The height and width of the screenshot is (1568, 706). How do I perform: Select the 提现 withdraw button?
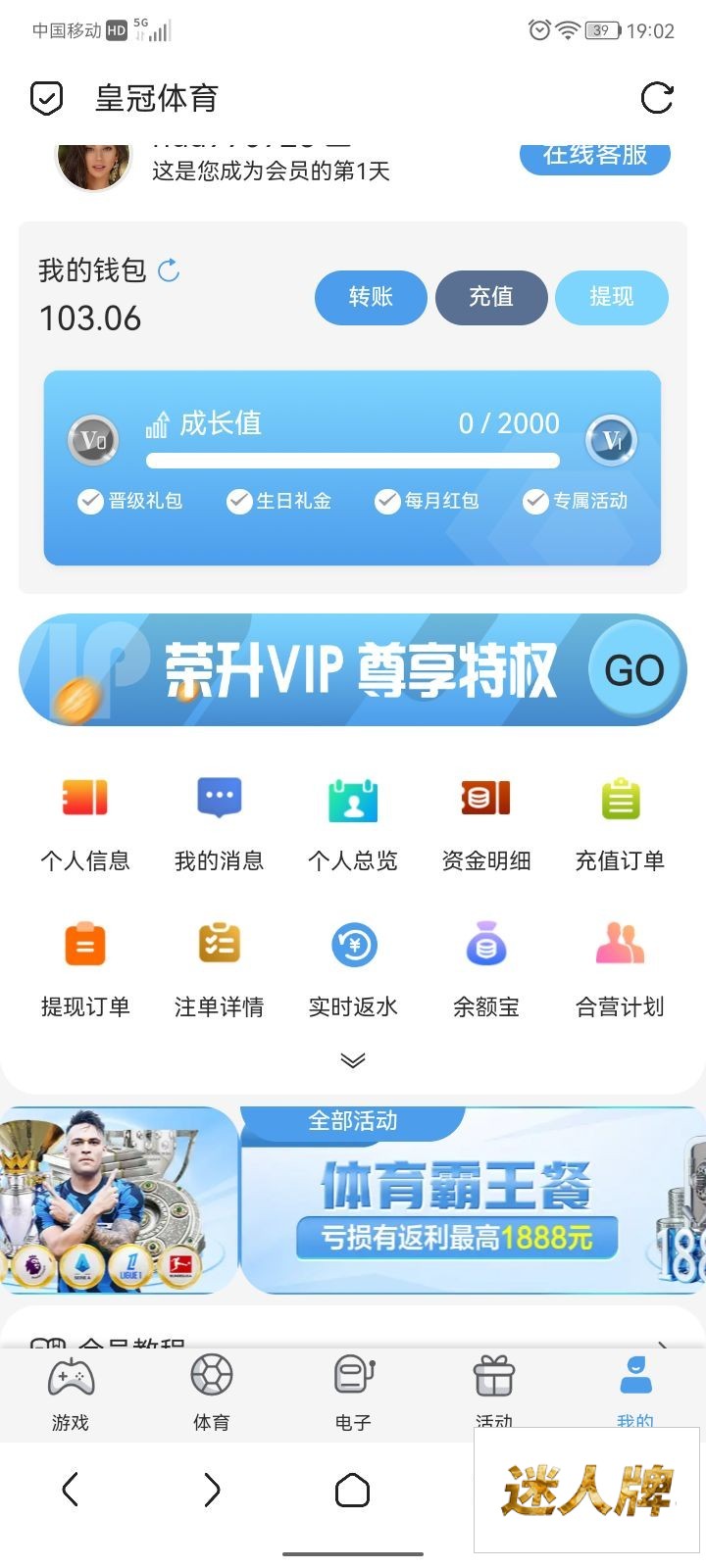(x=611, y=297)
